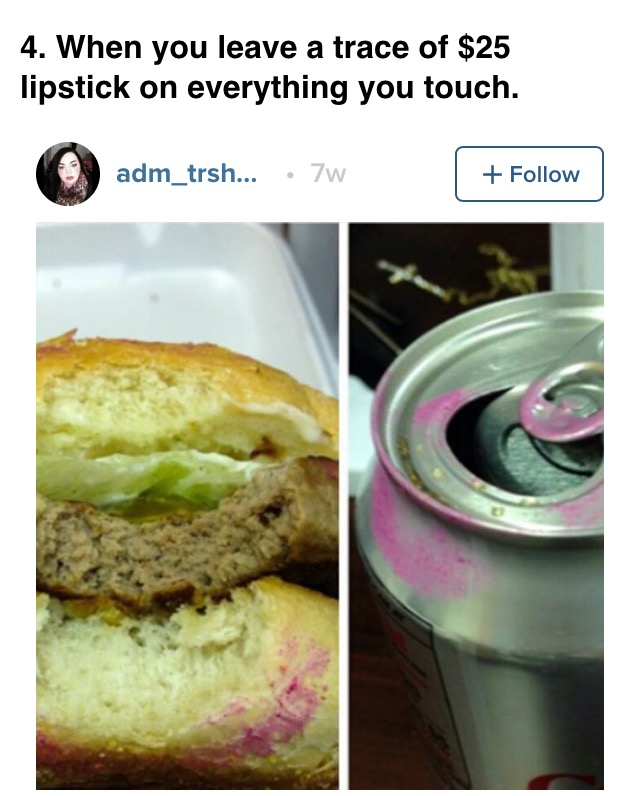This screenshot has width=640, height=796.
Task: Follow the adm_trsh account
Action: click(529, 174)
